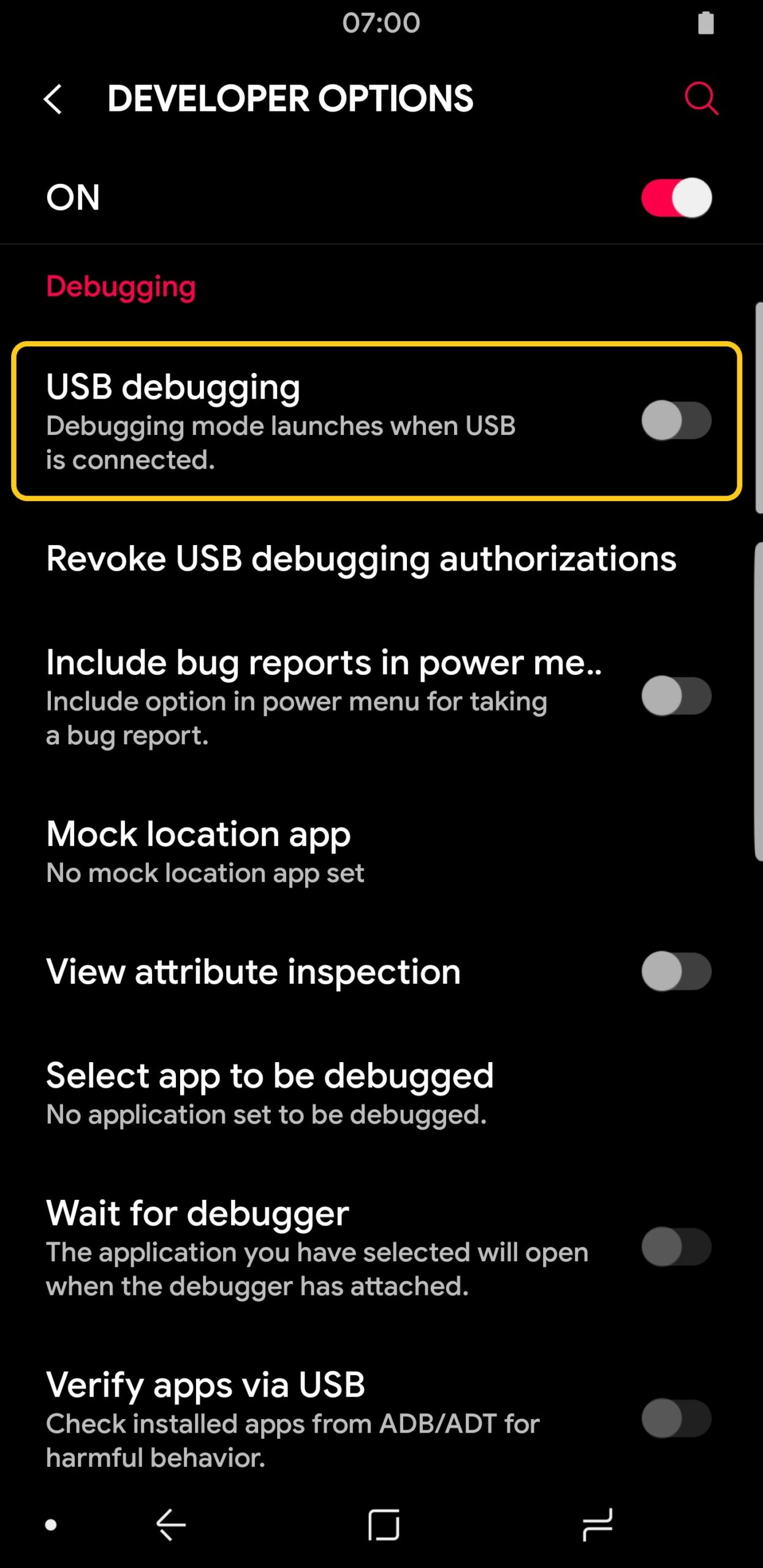Open recent apps from navigation bar
763x1568 pixels.
point(597,1525)
